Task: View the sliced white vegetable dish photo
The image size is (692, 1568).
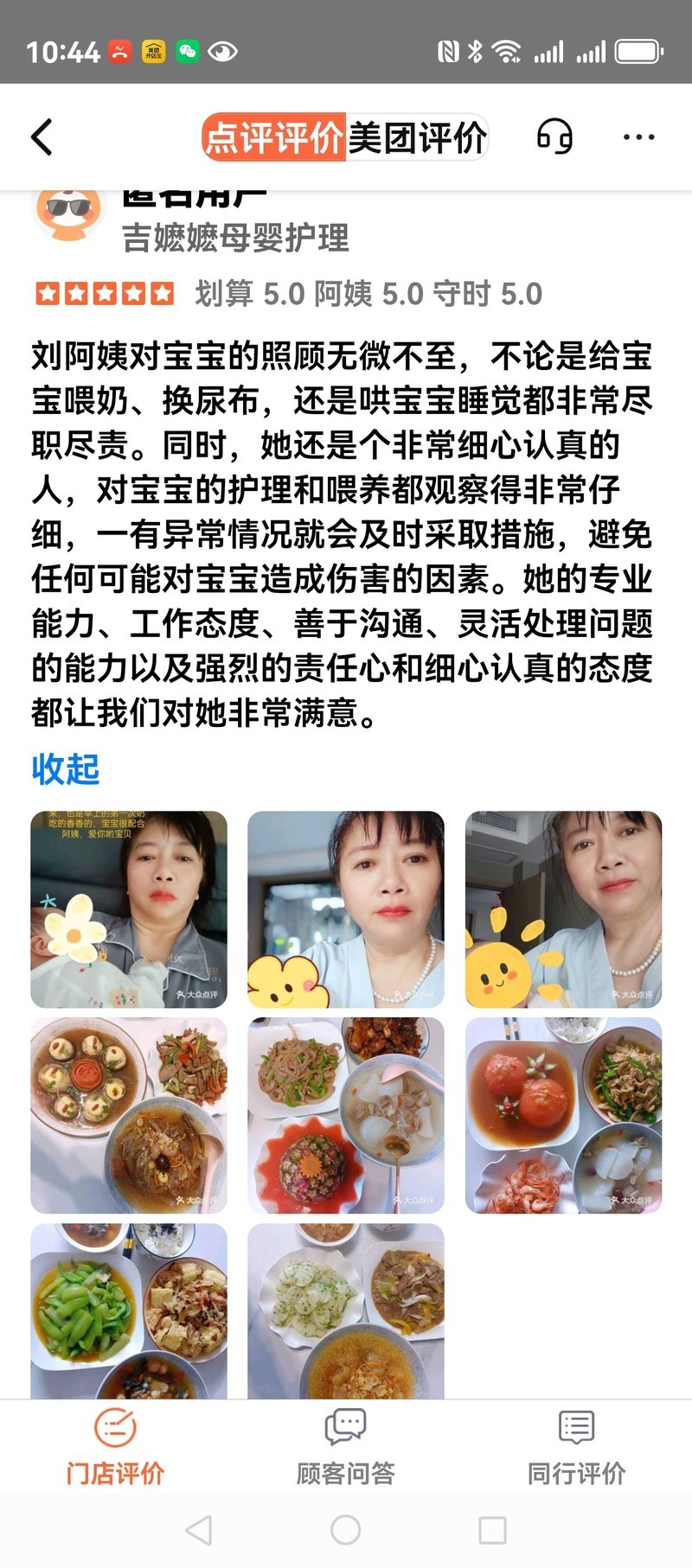Action: 346,1310
